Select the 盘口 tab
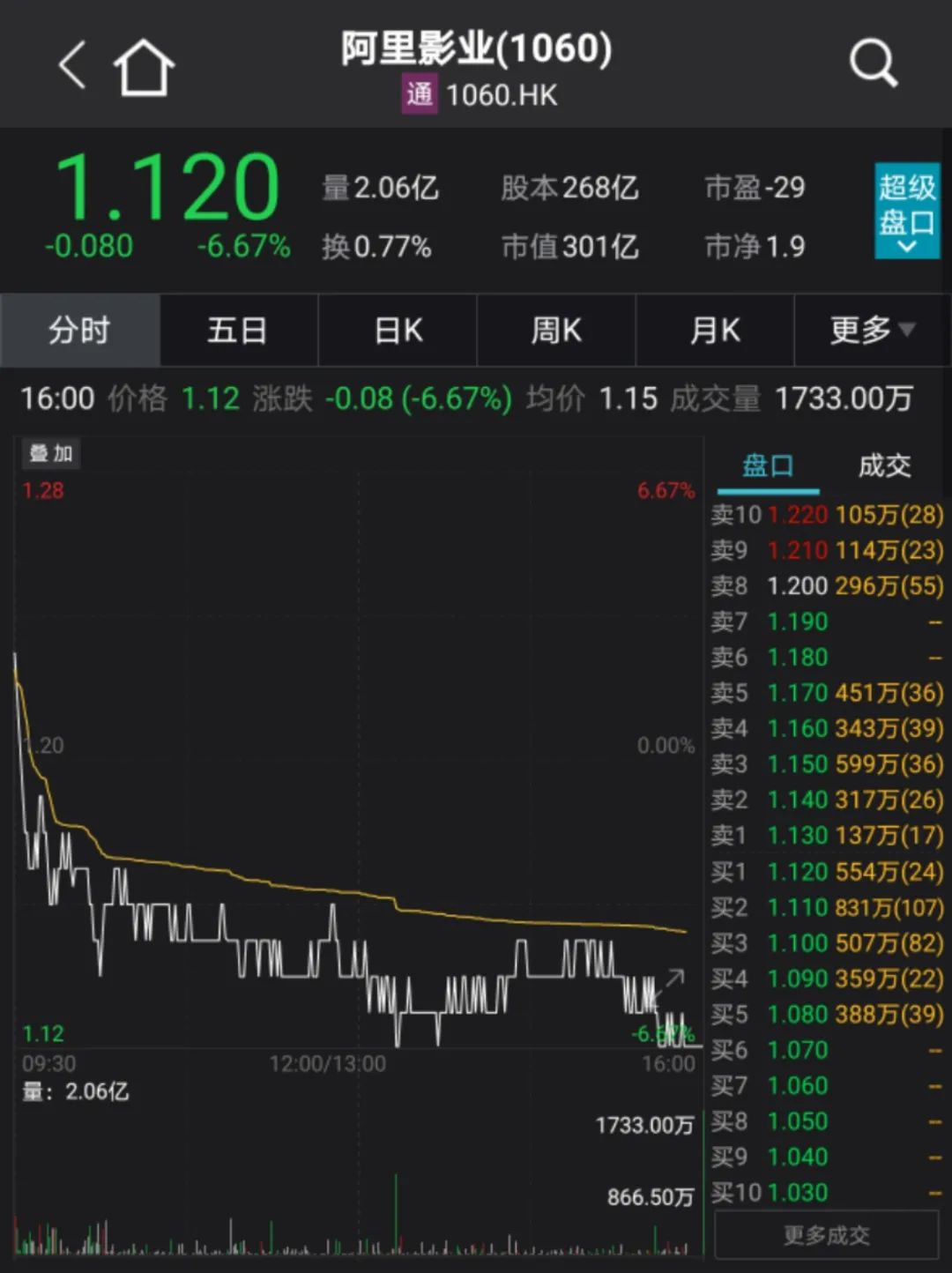 point(768,465)
